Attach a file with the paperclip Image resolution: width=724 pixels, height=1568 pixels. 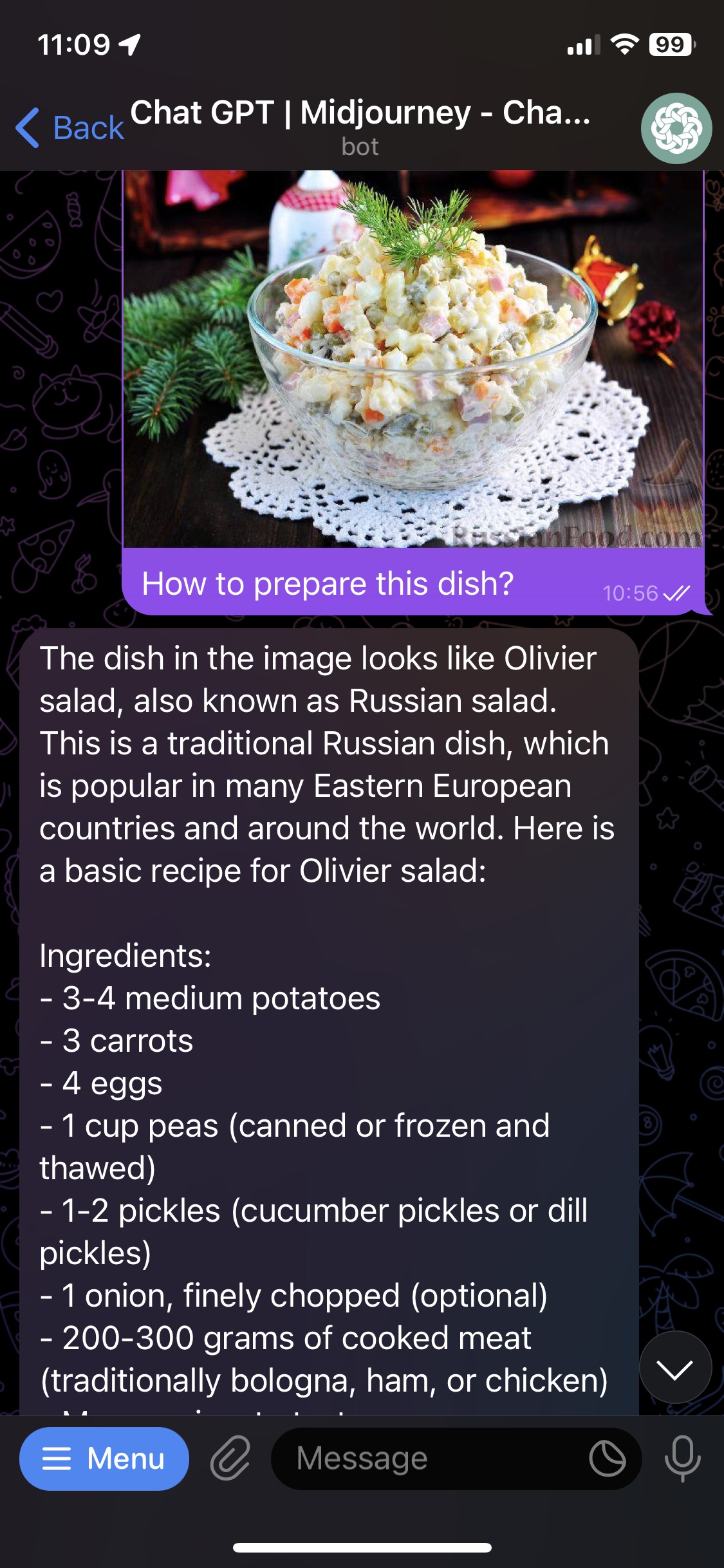tap(230, 1459)
